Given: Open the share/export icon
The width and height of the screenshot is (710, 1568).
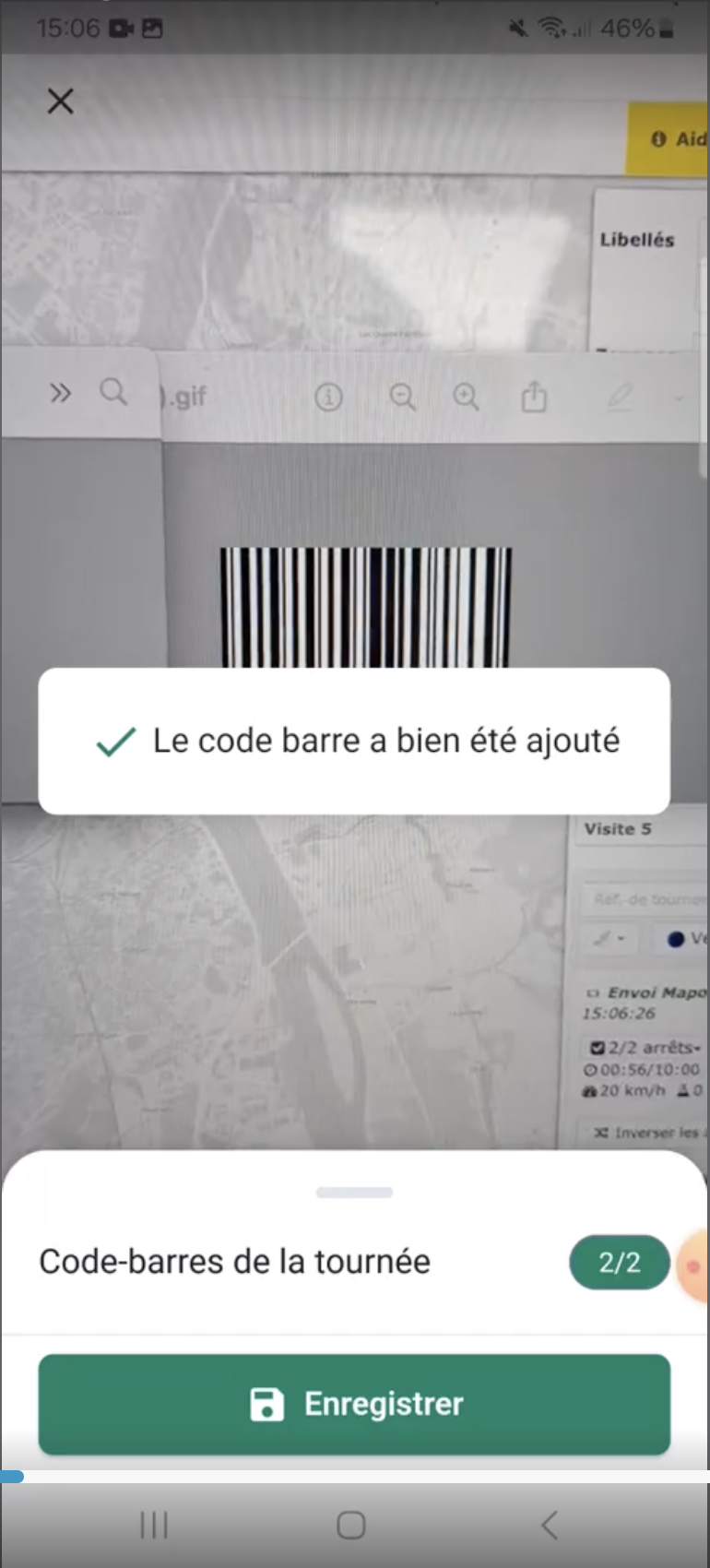Looking at the screenshot, I should pyautogui.click(x=533, y=397).
